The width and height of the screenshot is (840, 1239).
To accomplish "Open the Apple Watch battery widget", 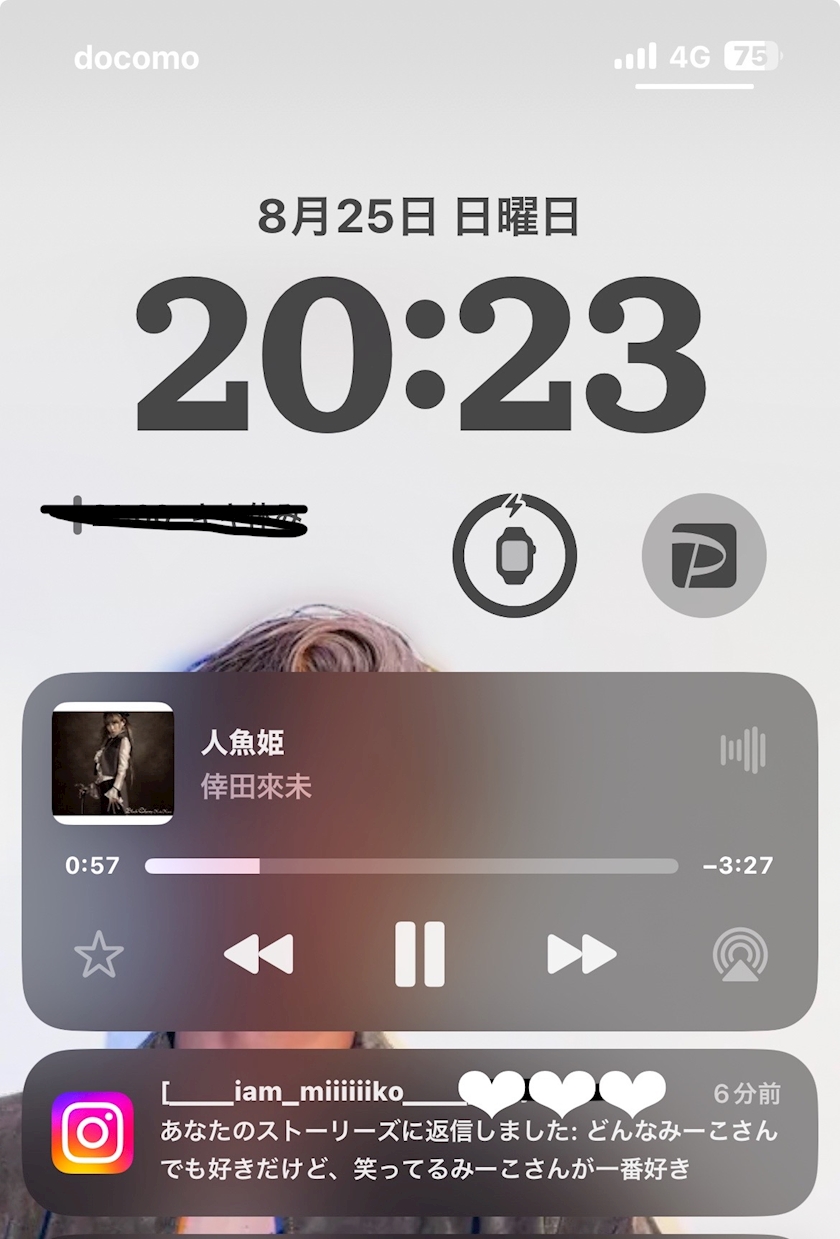I will (515, 555).
